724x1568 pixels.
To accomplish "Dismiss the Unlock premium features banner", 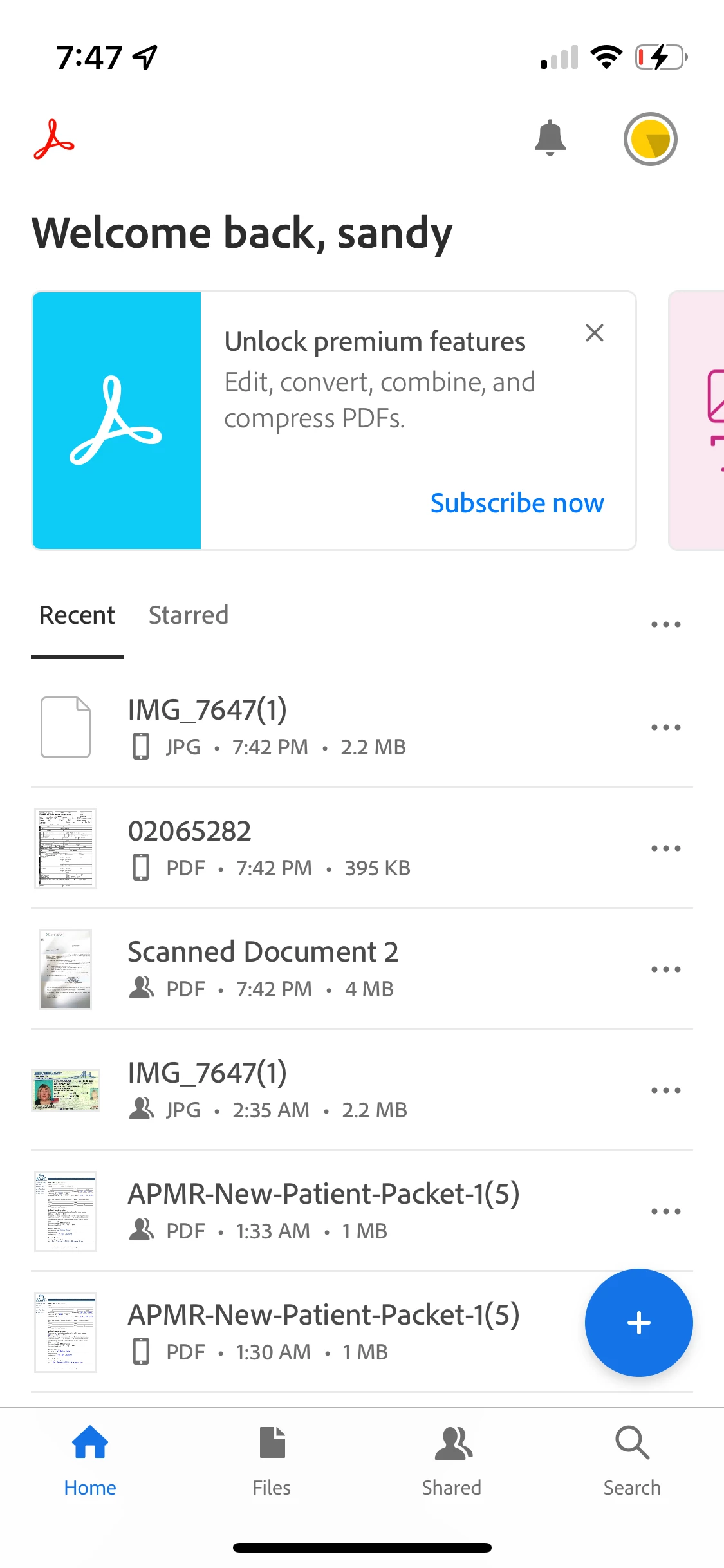I will tap(595, 333).
